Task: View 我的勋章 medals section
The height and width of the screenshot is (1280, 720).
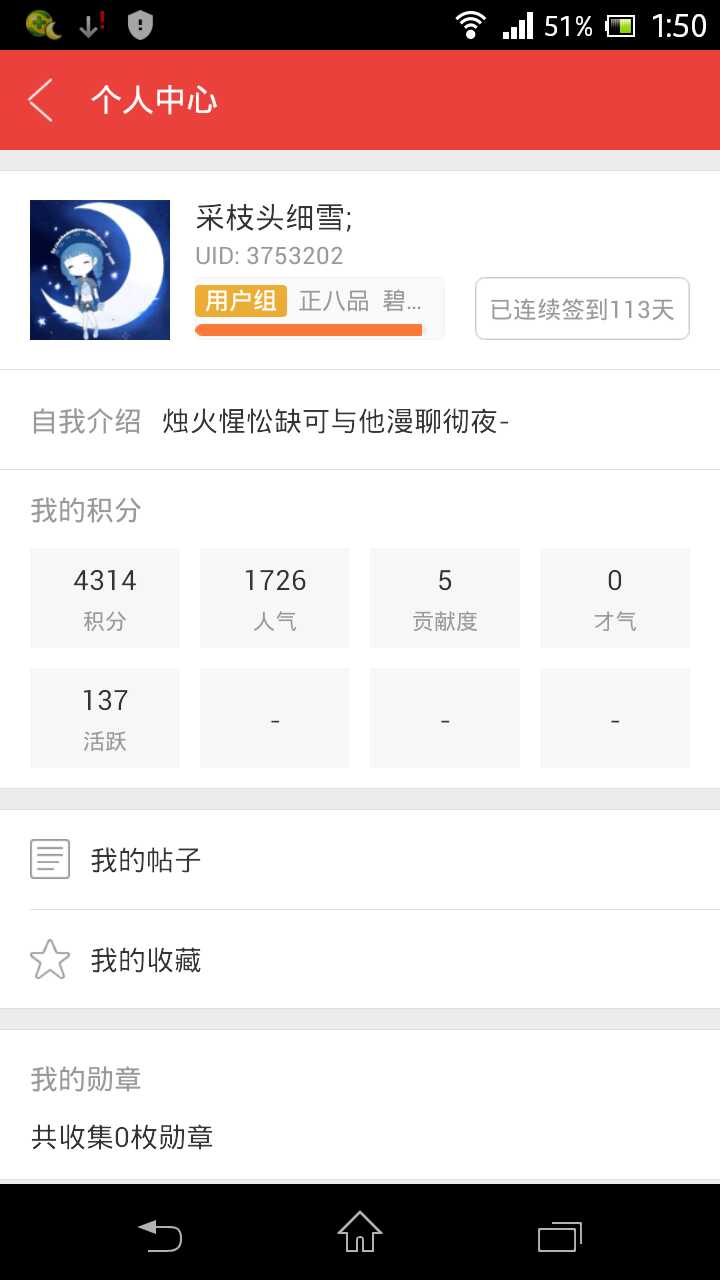Action: 360,1107
